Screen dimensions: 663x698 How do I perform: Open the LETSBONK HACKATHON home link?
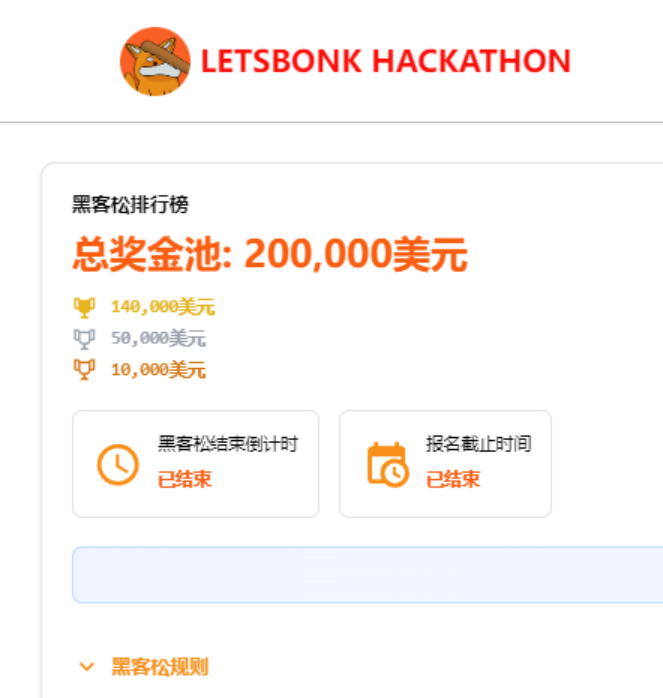[345, 61]
